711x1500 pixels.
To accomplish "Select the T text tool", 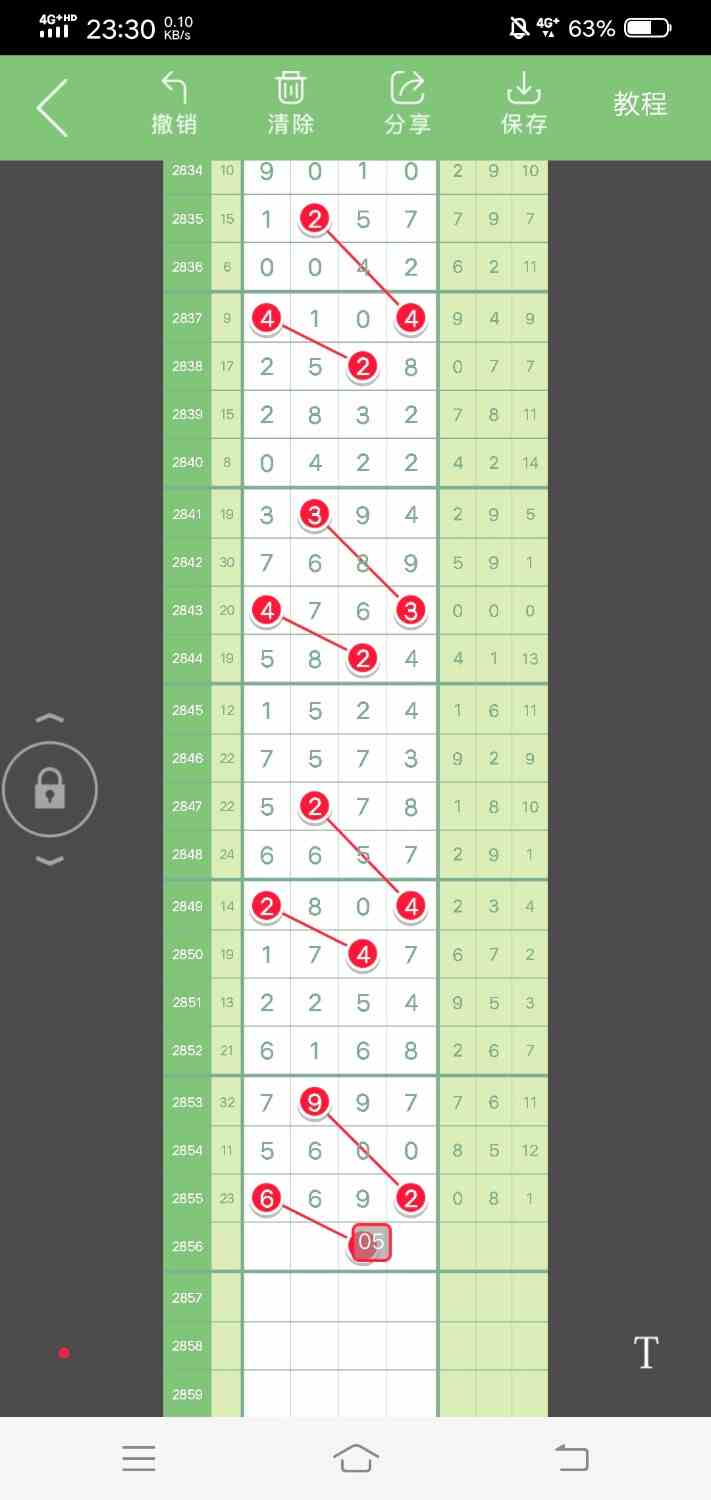I will tap(646, 1353).
